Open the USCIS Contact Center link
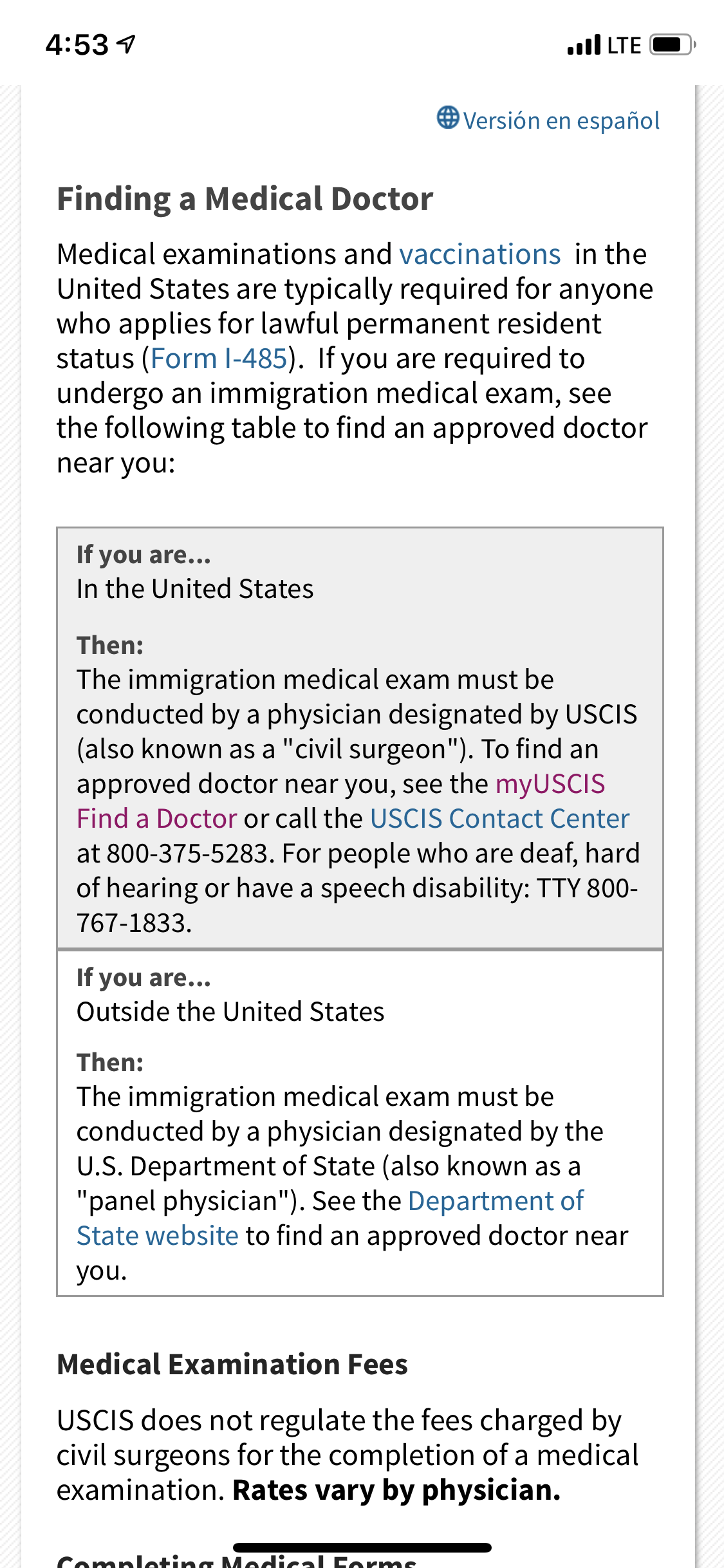 (499, 819)
